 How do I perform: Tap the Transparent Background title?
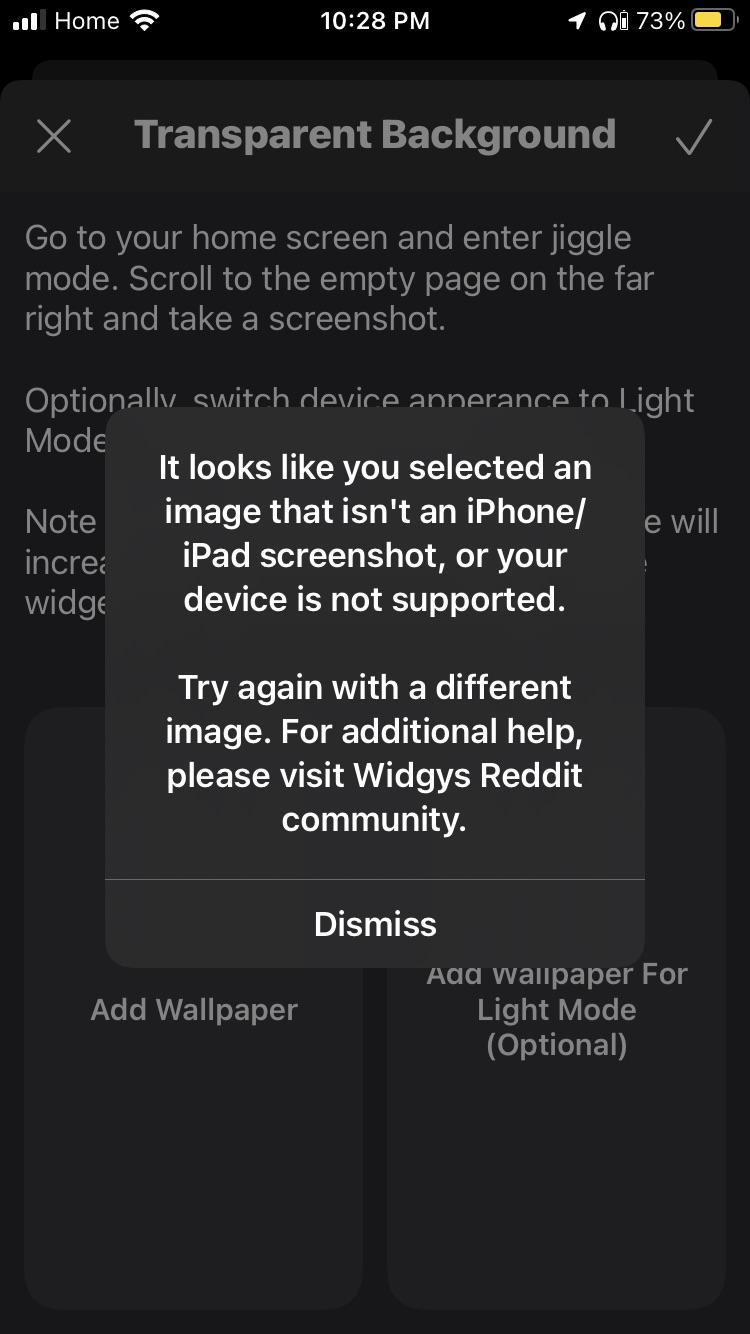pyautogui.click(x=375, y=134)
